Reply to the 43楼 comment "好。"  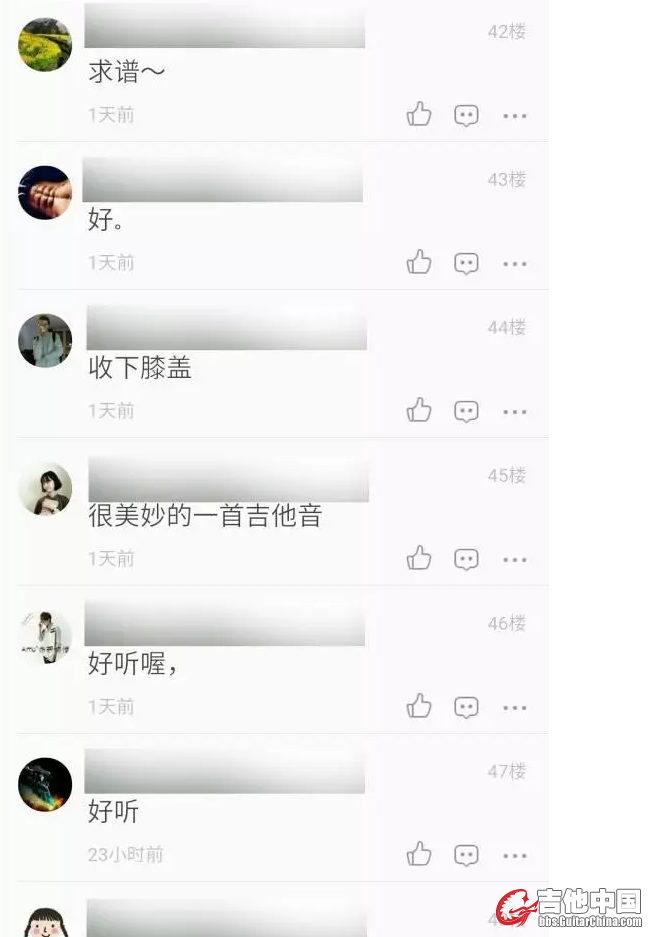[x=466, y=264]
